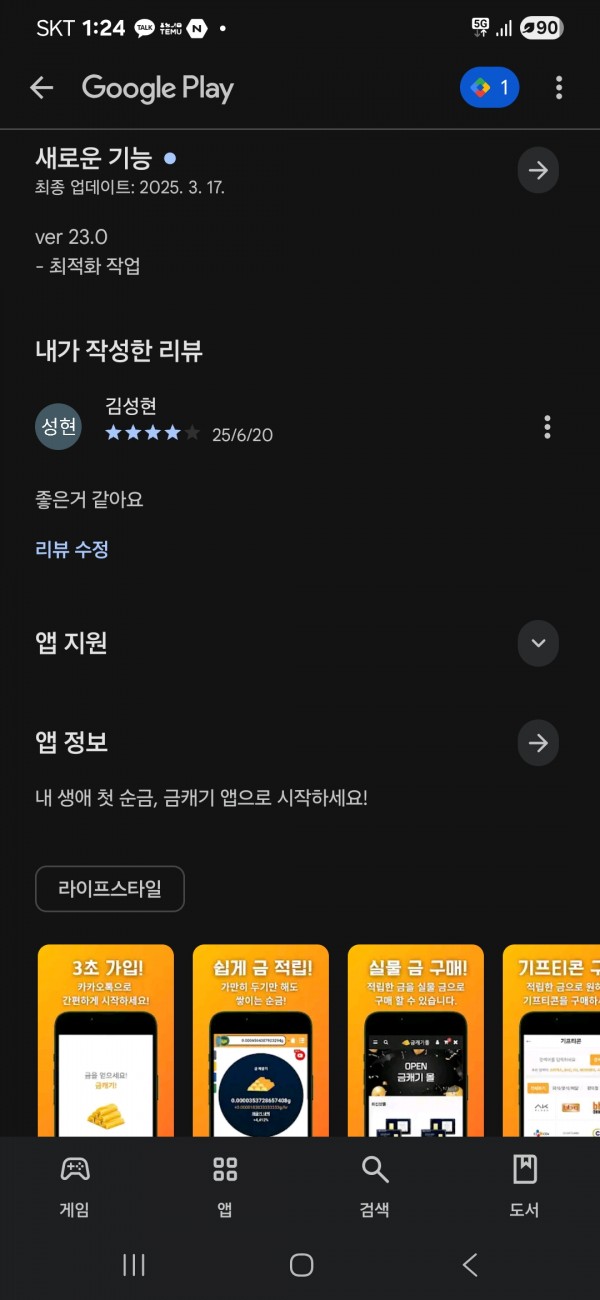
Task: View the 3초 가입! screenshot
Action: click(x=106, y=1040)
